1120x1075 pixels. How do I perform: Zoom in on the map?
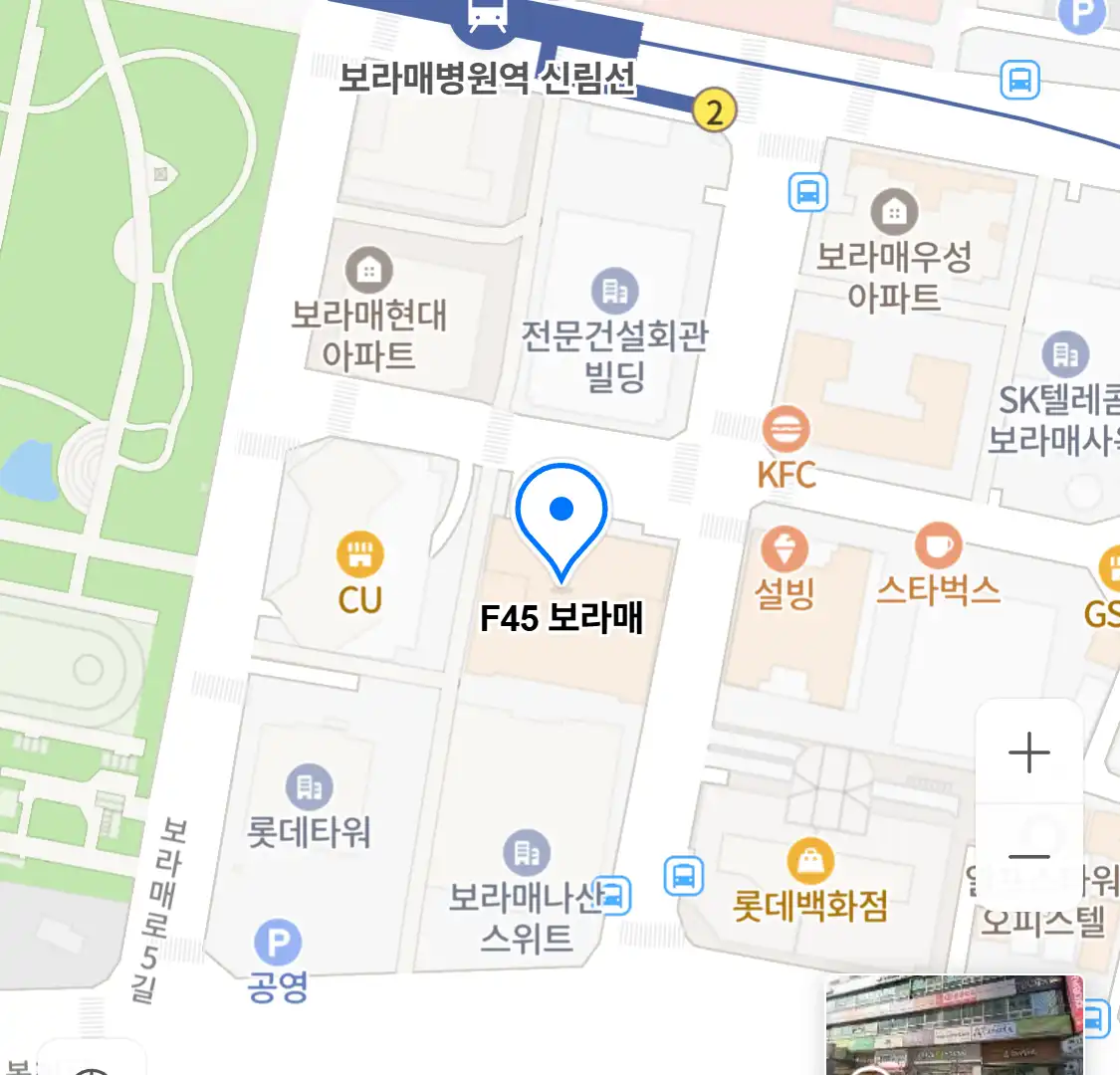pos(1029,752)
